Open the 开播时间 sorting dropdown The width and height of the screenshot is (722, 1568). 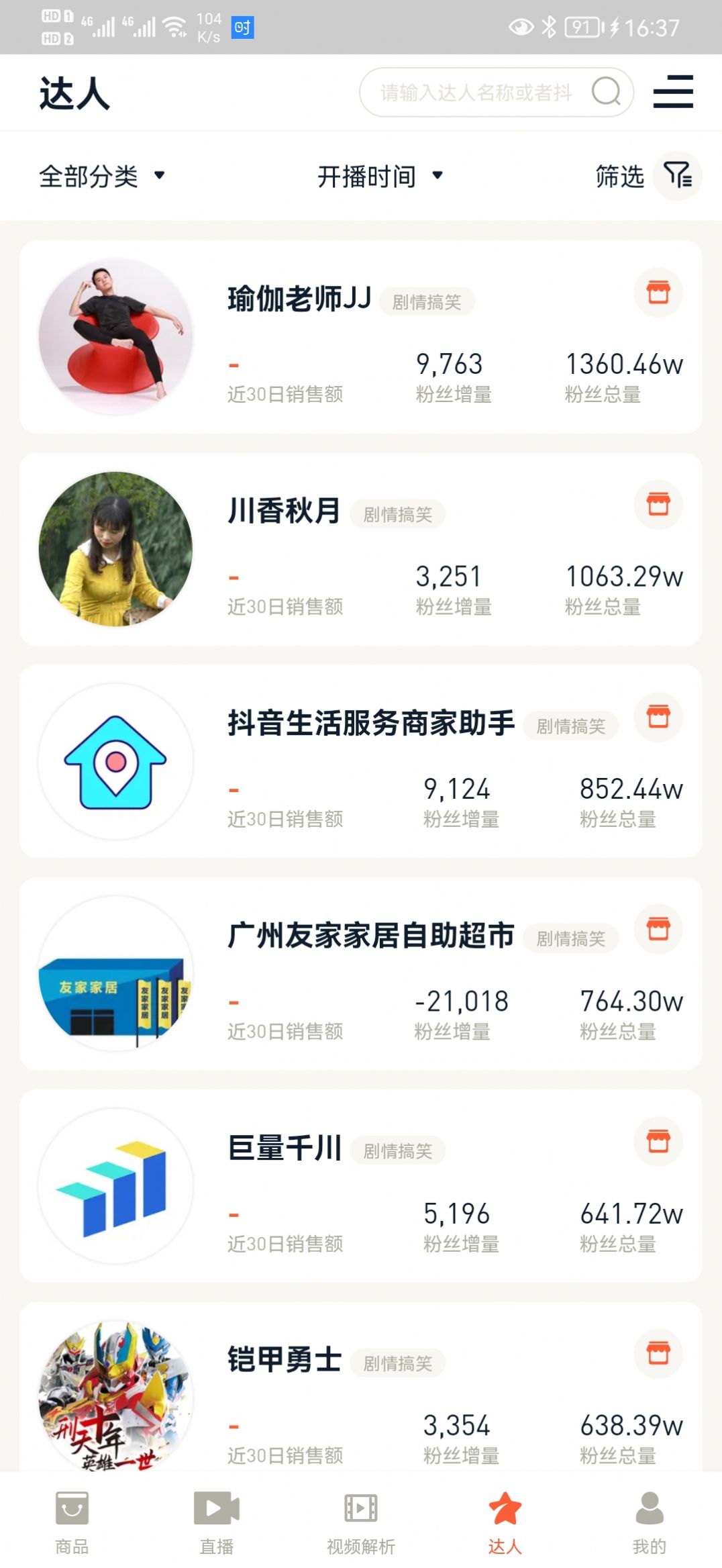tap(378, 176)
